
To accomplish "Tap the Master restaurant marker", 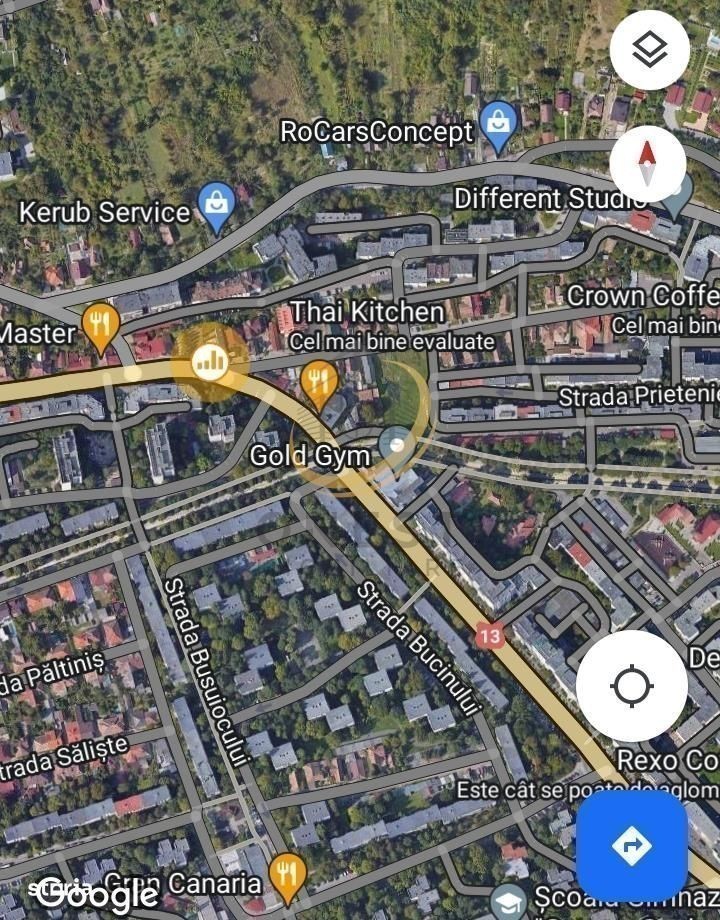I will click(100, 324).
